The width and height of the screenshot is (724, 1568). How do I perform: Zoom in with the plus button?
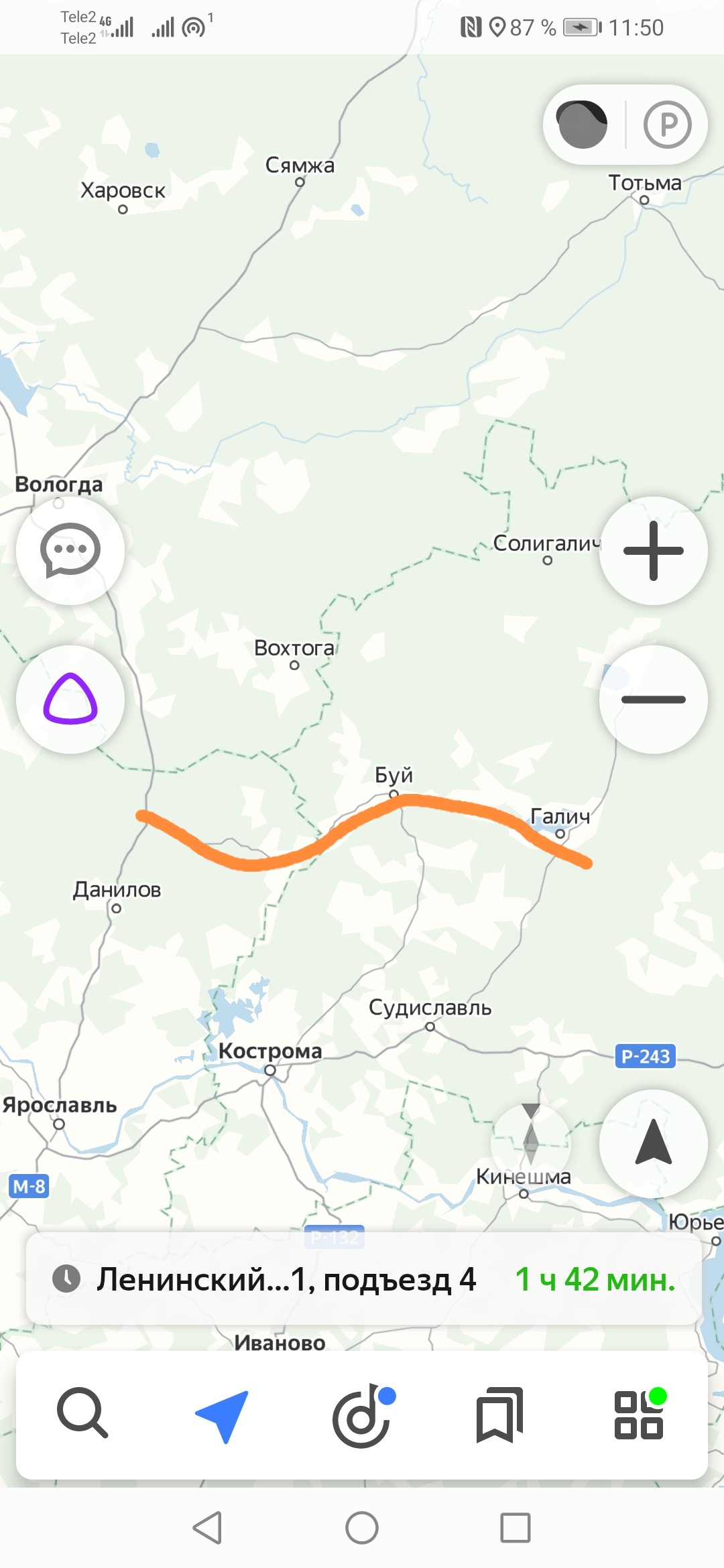pos(653,550)
